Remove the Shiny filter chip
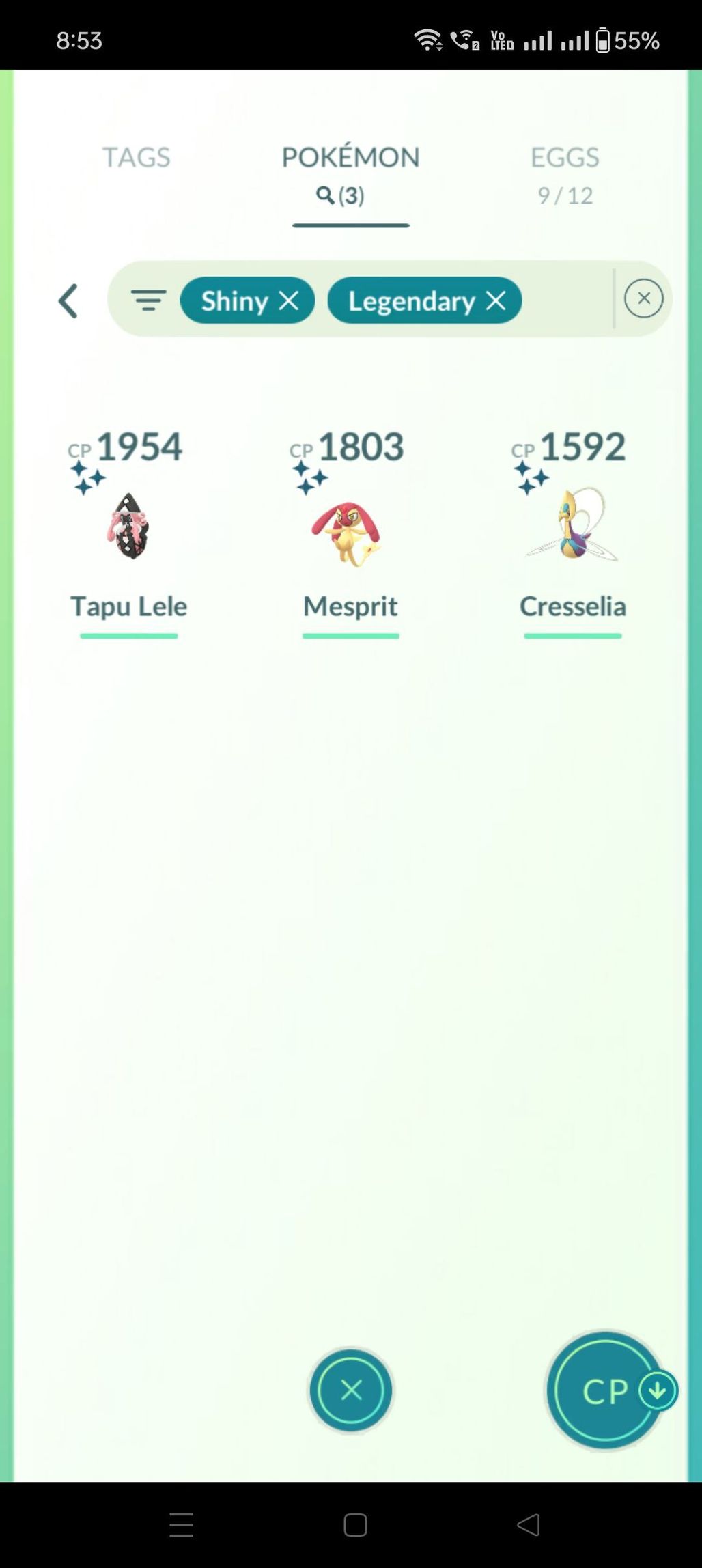The height and width of the screenshot is (1568, 702). 289,300
